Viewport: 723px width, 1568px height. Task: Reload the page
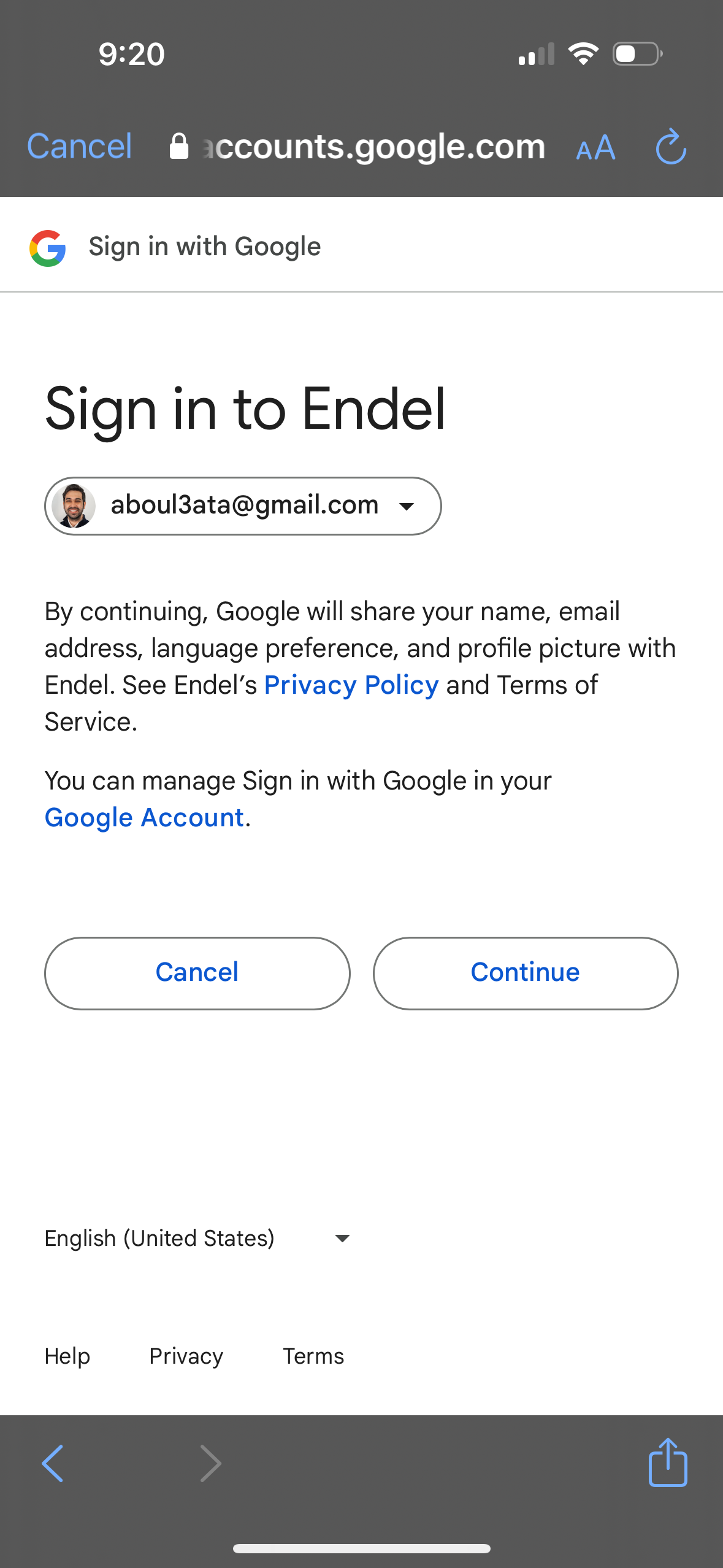(670, 147)
